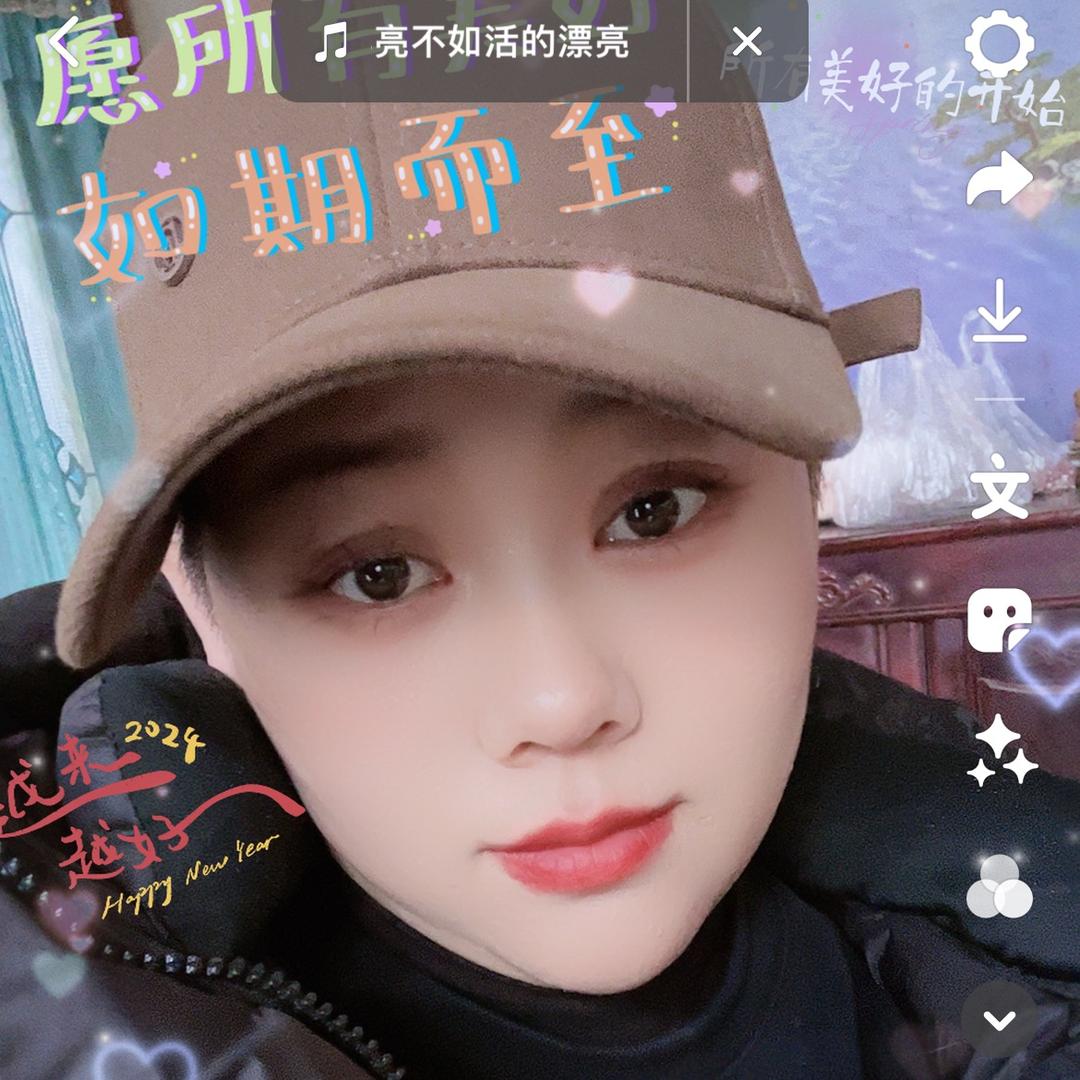This screenshot has width=1080, height=1080.
Task: Expand more tools with the down chevron
Action: tap(999, 1020)
